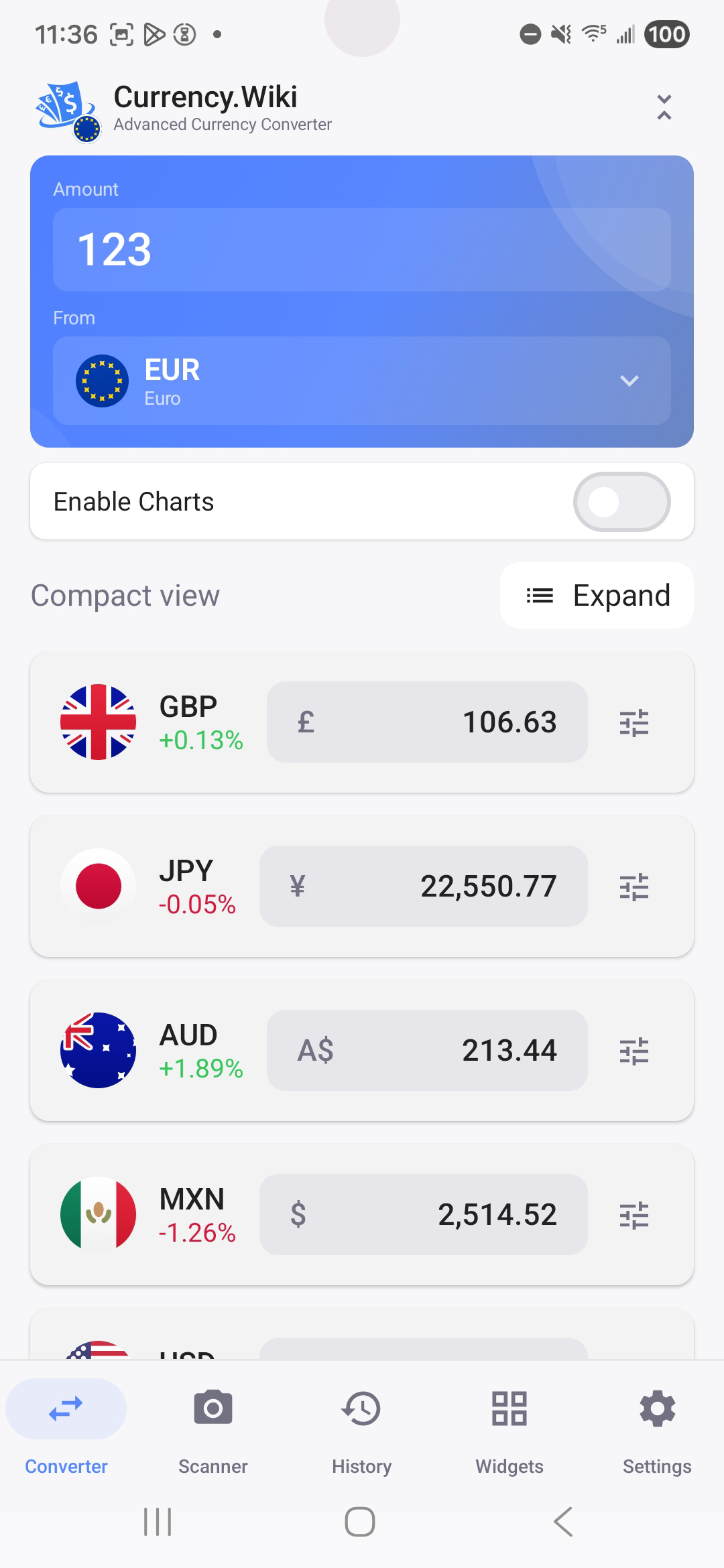This screenshot has height=1568, width=724.
Task: Click the Amount field showing 123
Action: [362, 250]
